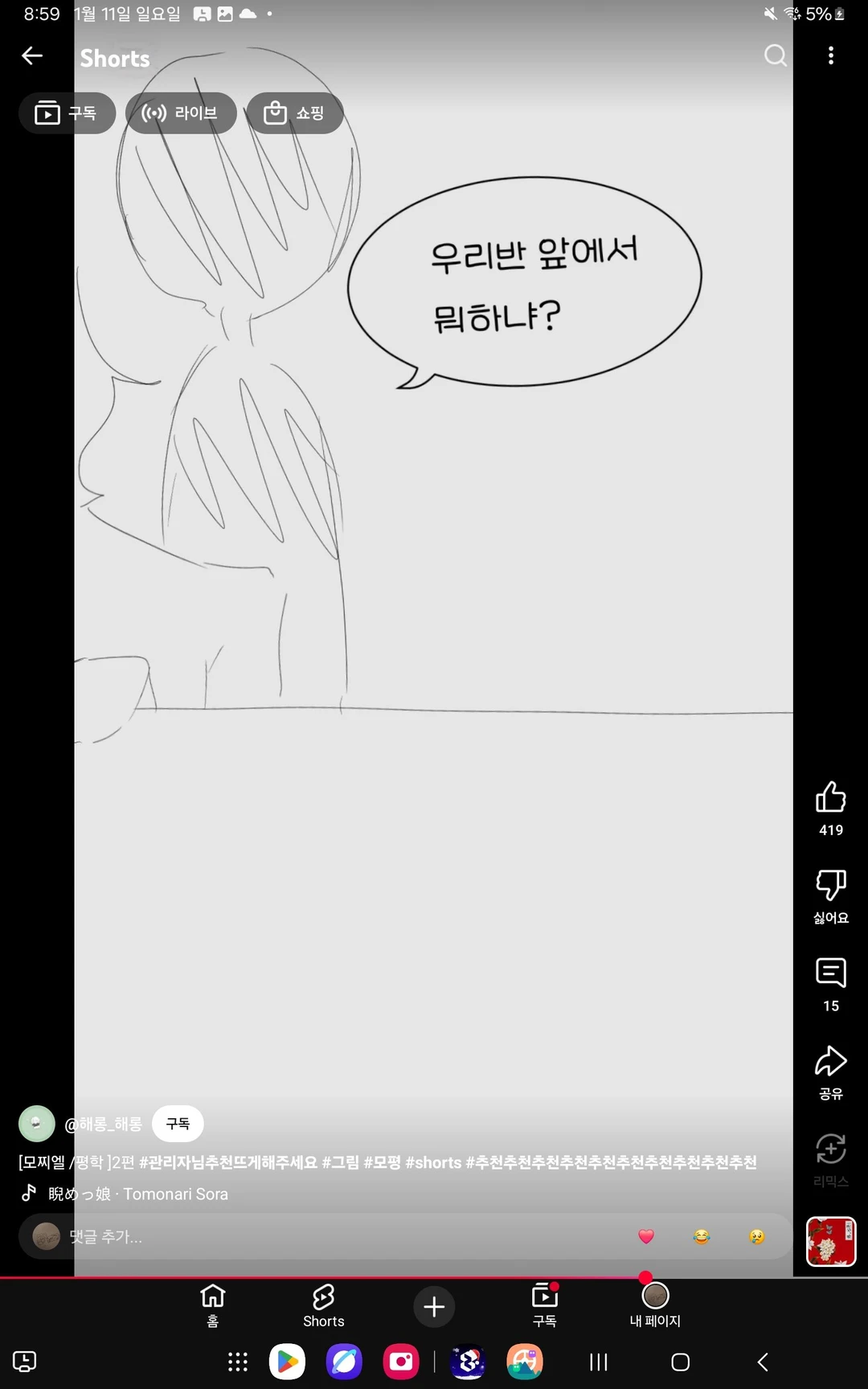The height and width of the screenshot is (1389, 868).
Task: React with the heart emoji
Action: point(646,1236)
